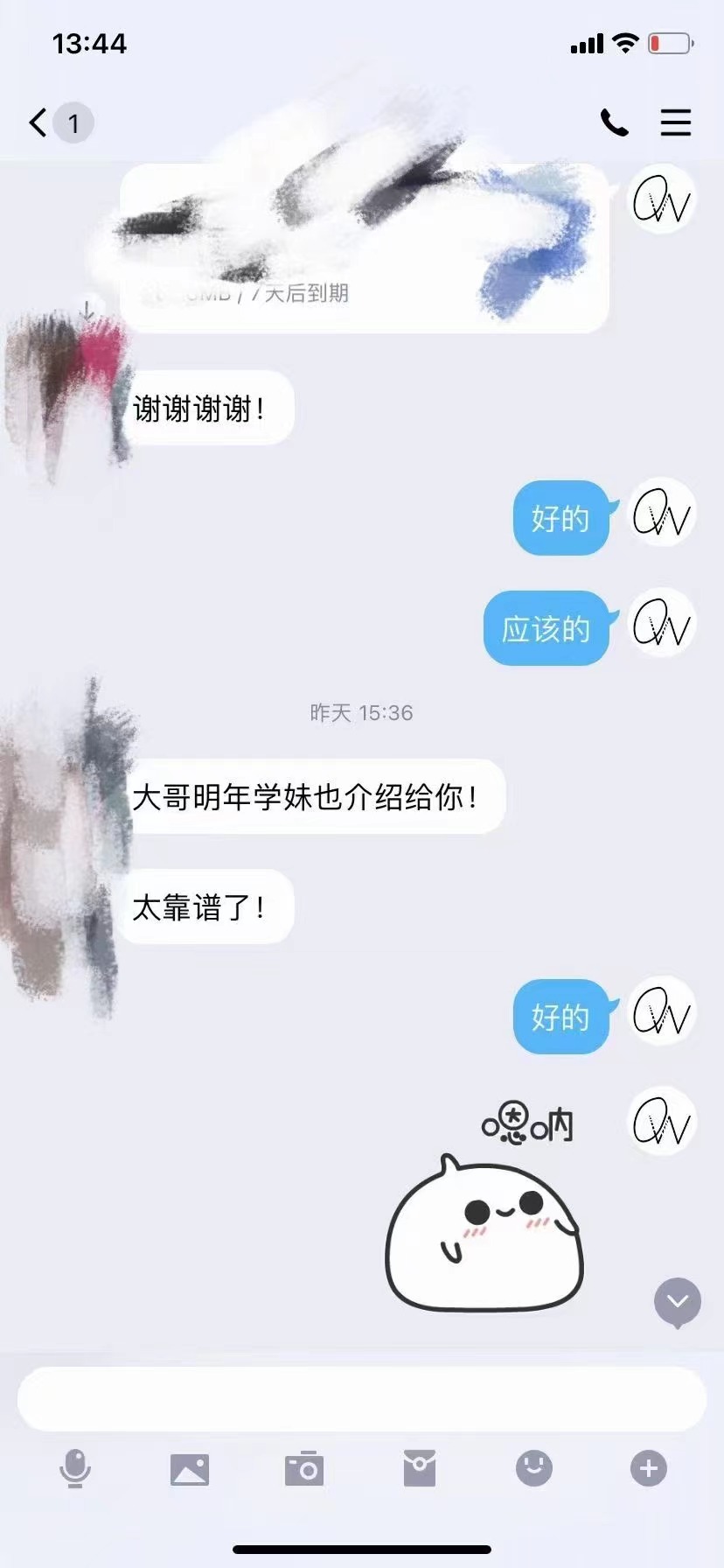
Task: Tap the message input field
Action: point(362,1398)
